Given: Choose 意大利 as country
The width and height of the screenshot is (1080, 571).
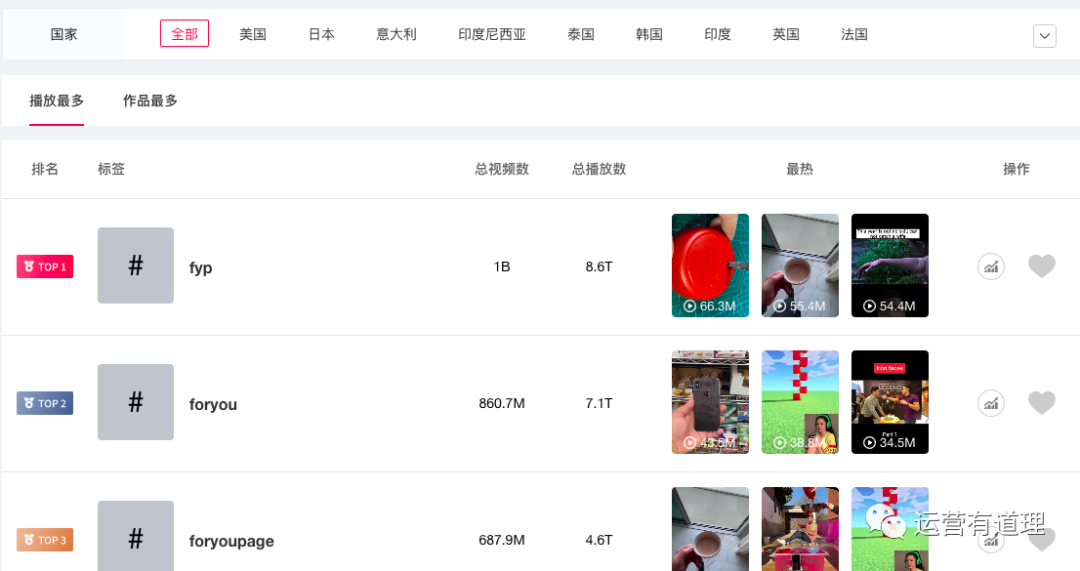Looking at the screenshot, I should (x=396, y=34).
